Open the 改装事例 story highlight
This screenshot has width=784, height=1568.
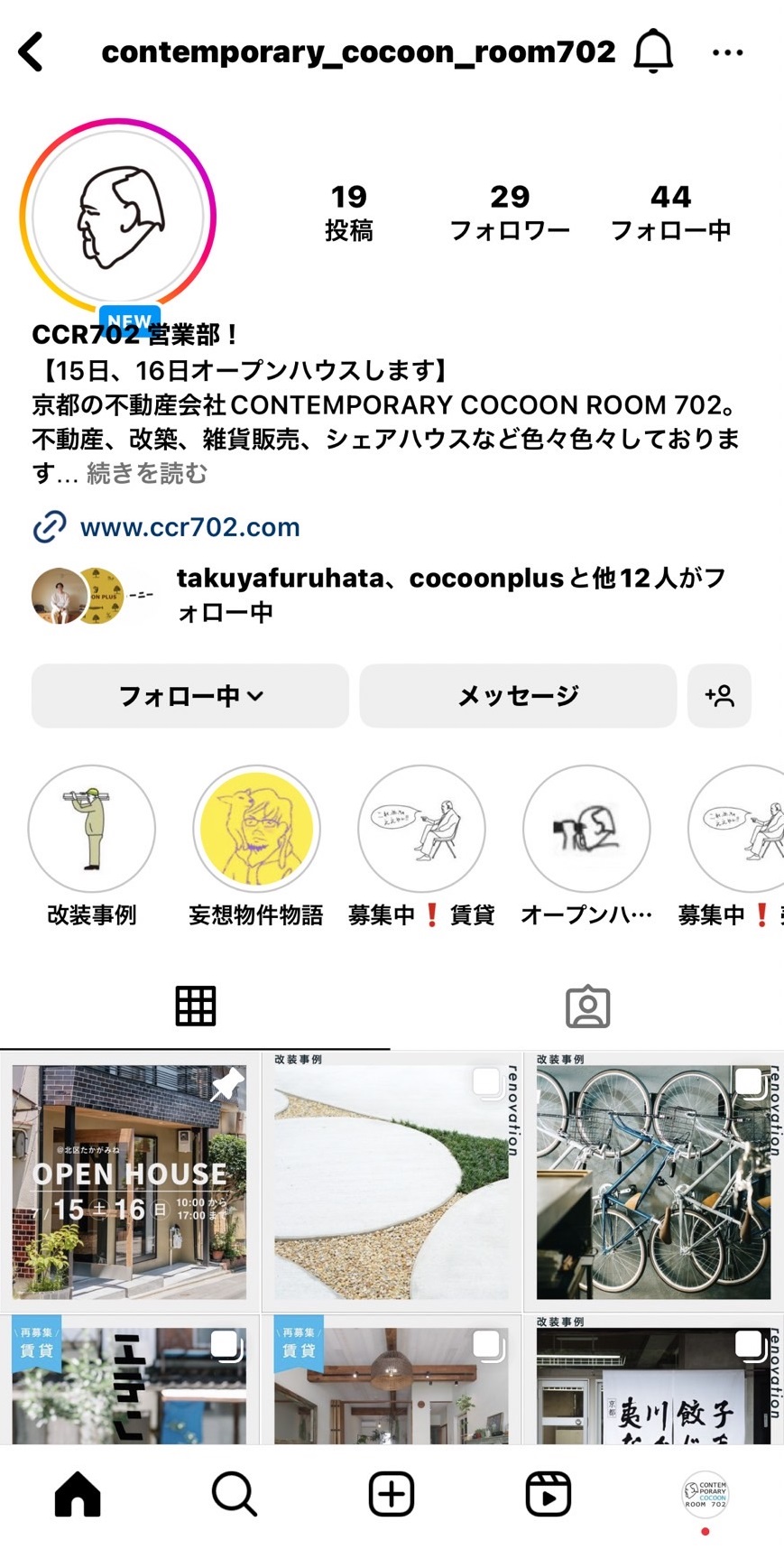pos(91,829)
